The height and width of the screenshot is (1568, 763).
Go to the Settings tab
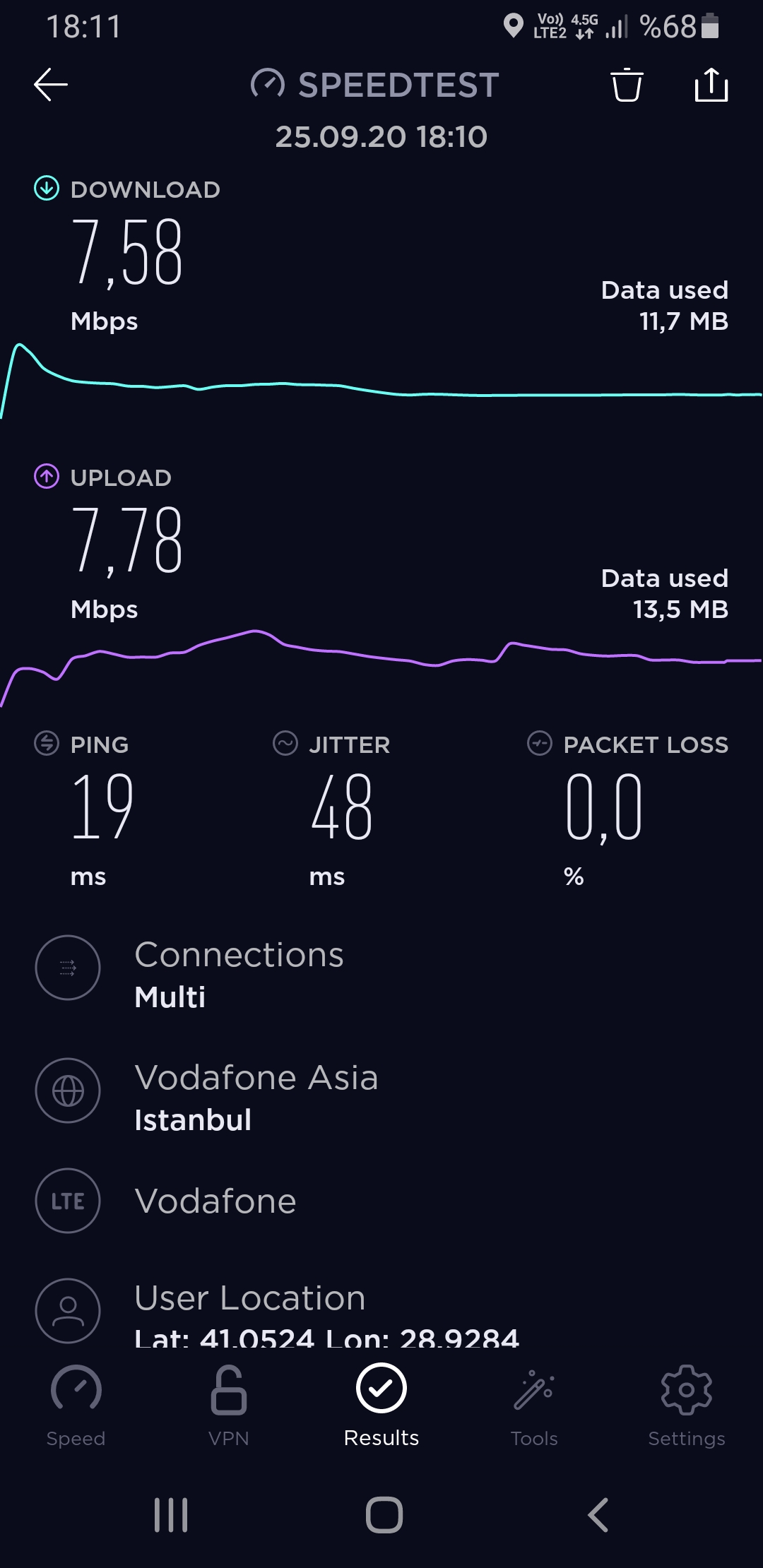pyautogui.click(x=687, y=1406)
